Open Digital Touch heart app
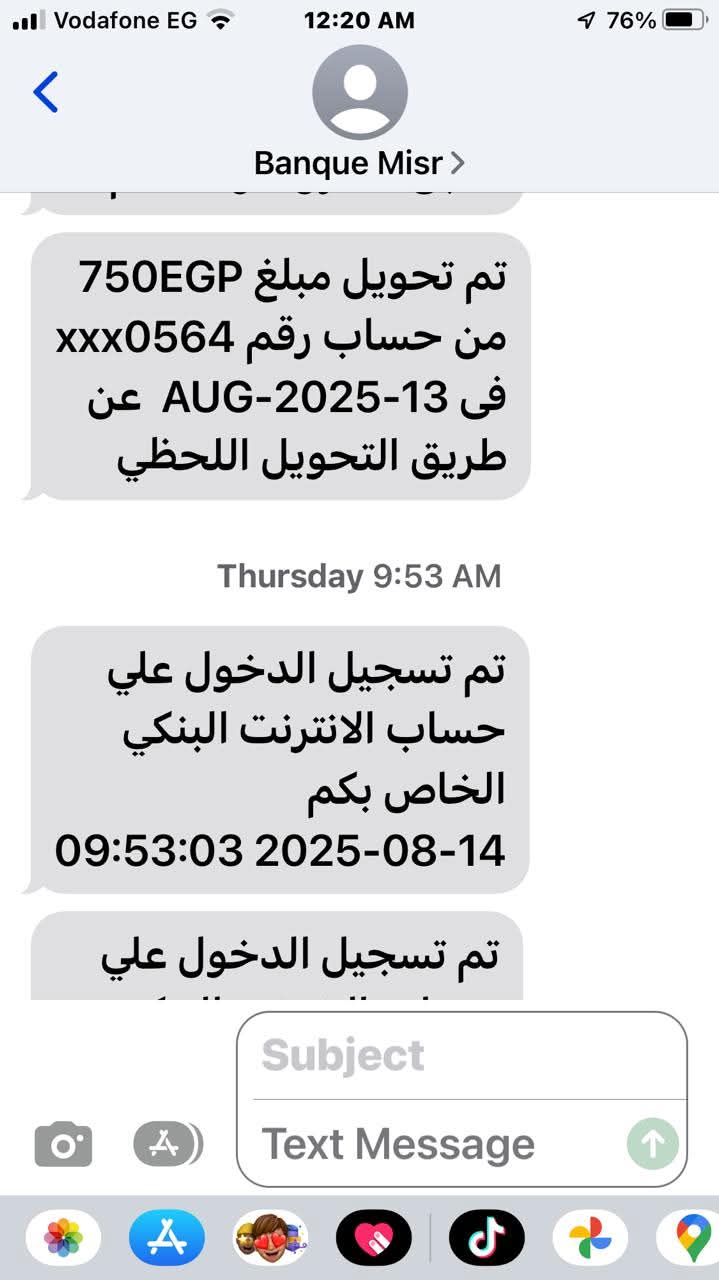 tap(374, 1238)
